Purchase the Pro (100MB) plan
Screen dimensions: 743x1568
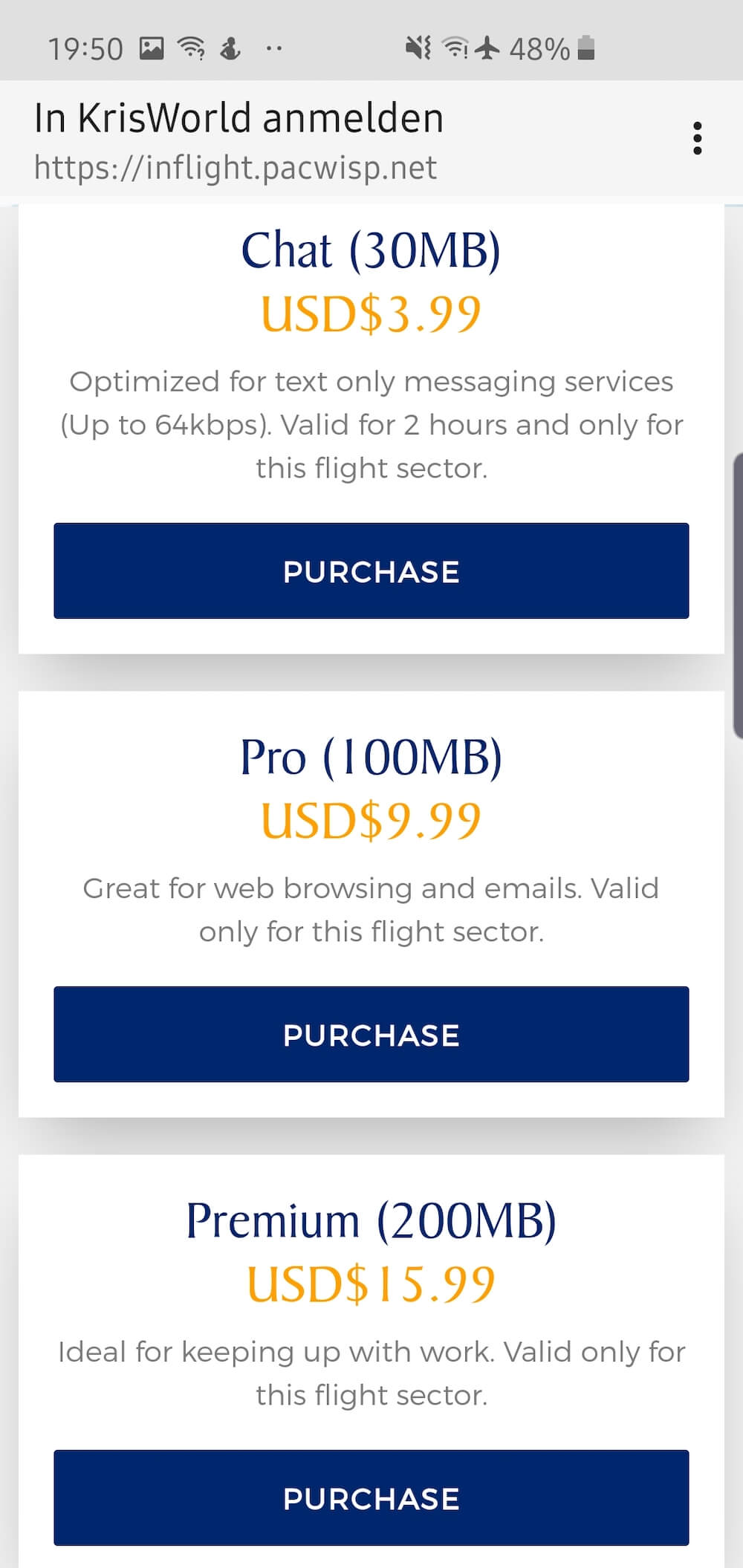pos(371,1034)
